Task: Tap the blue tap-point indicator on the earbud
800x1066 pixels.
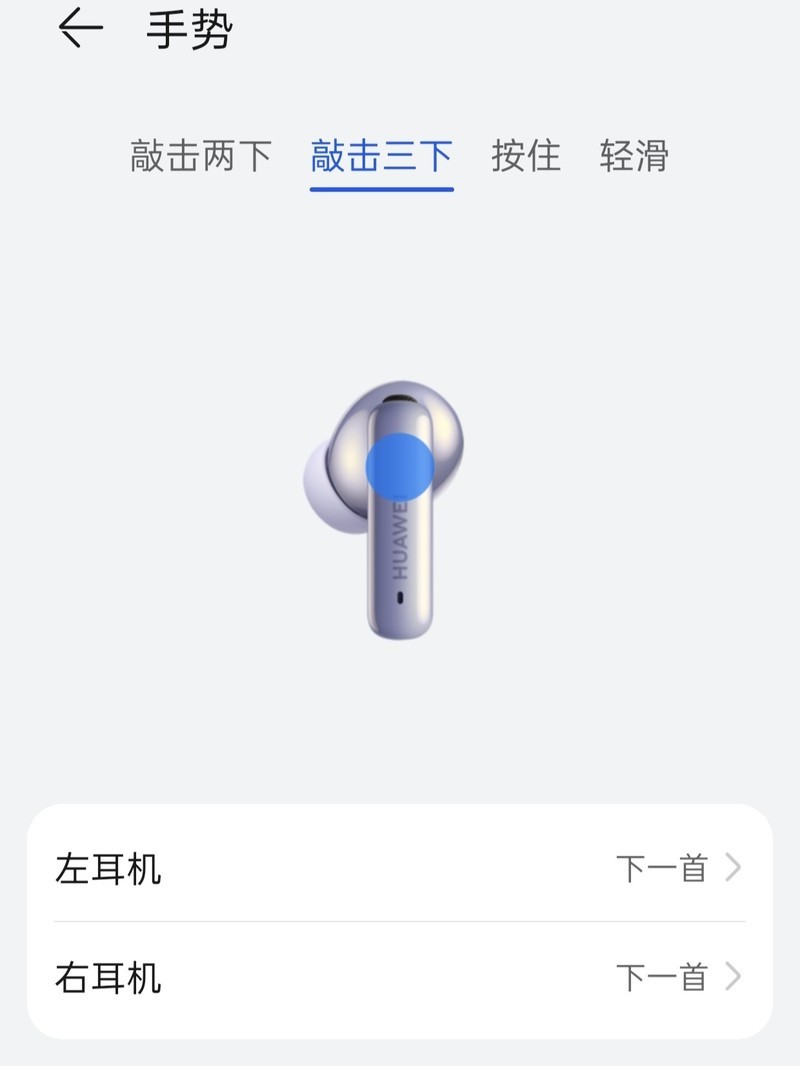Action: [x=400, y=465]
